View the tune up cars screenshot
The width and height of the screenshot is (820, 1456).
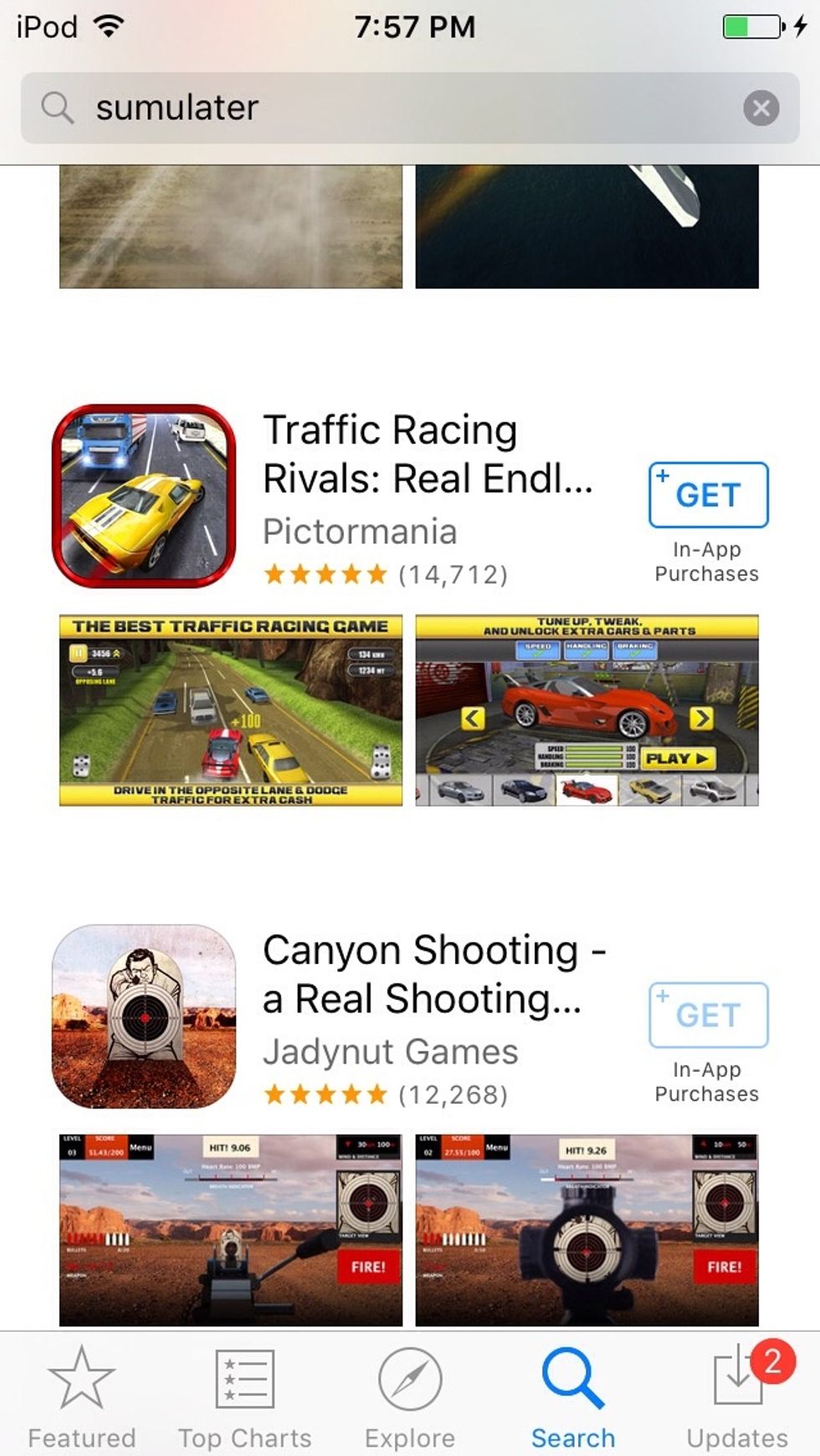[x=587, y=710]
